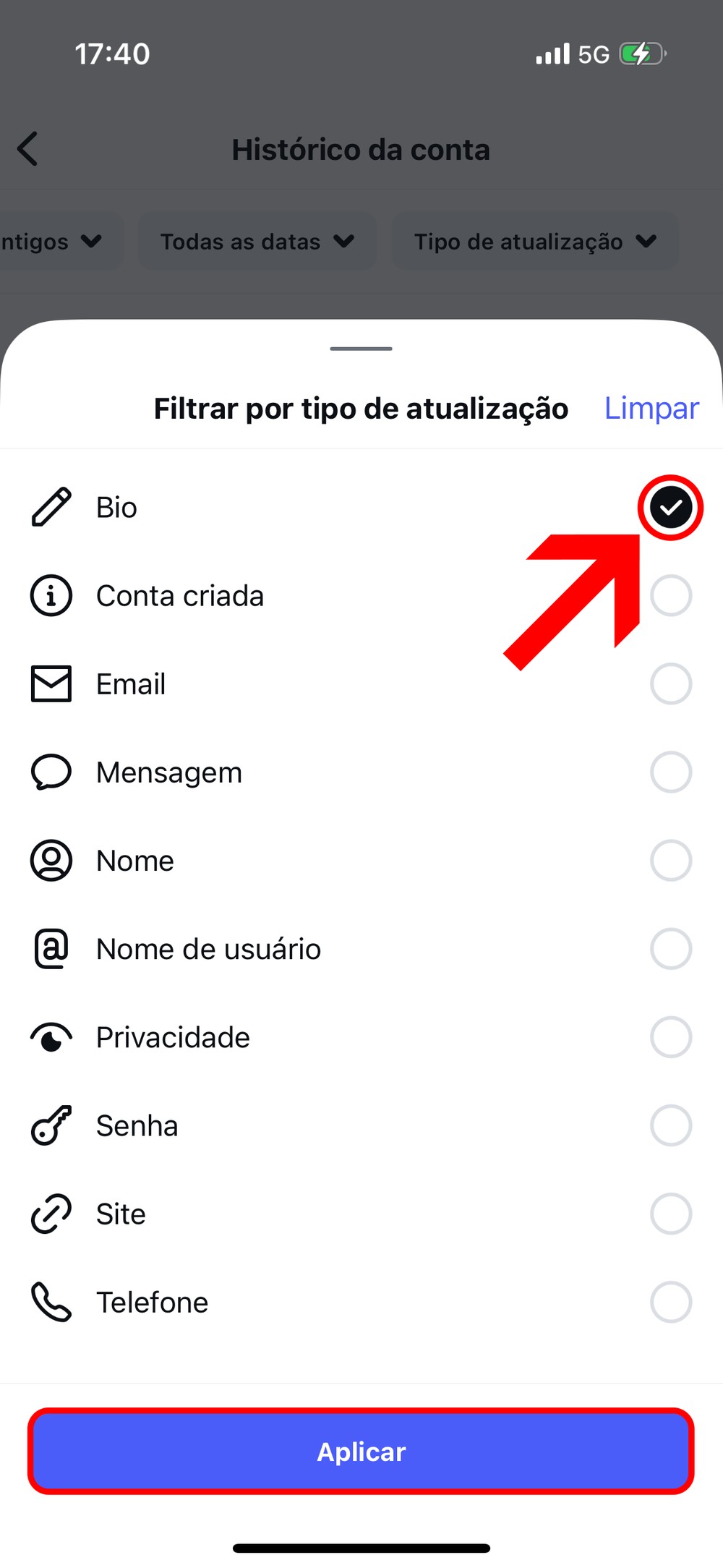This screenshot has width=723, height=1568.
Task: Open the Todas as datas dropdown
Action: (257, 242)
